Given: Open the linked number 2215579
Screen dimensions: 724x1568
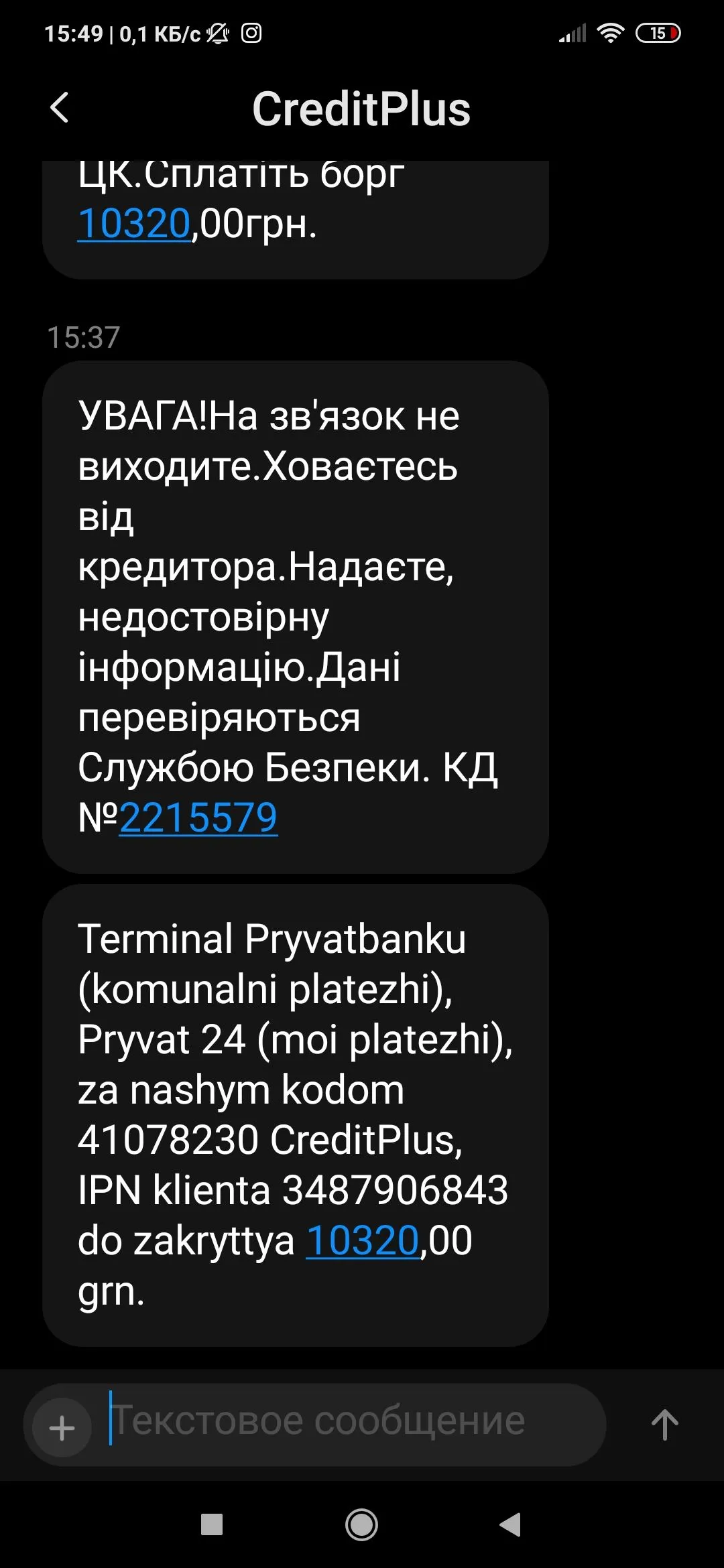Looking at the screenshot, I should 198,818.
